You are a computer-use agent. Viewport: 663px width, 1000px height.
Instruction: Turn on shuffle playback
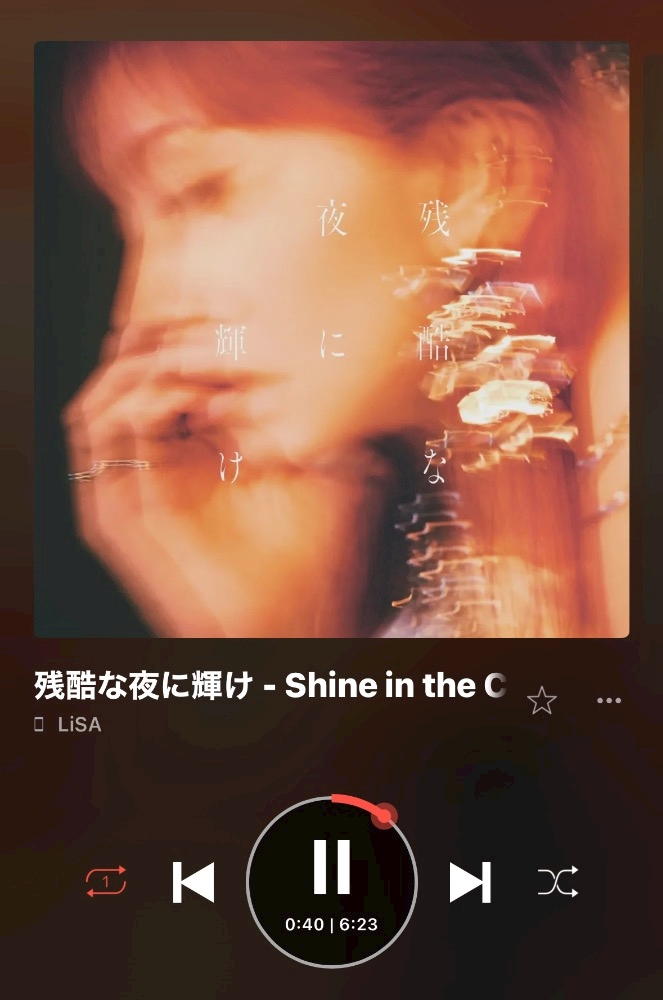[558, 882]
